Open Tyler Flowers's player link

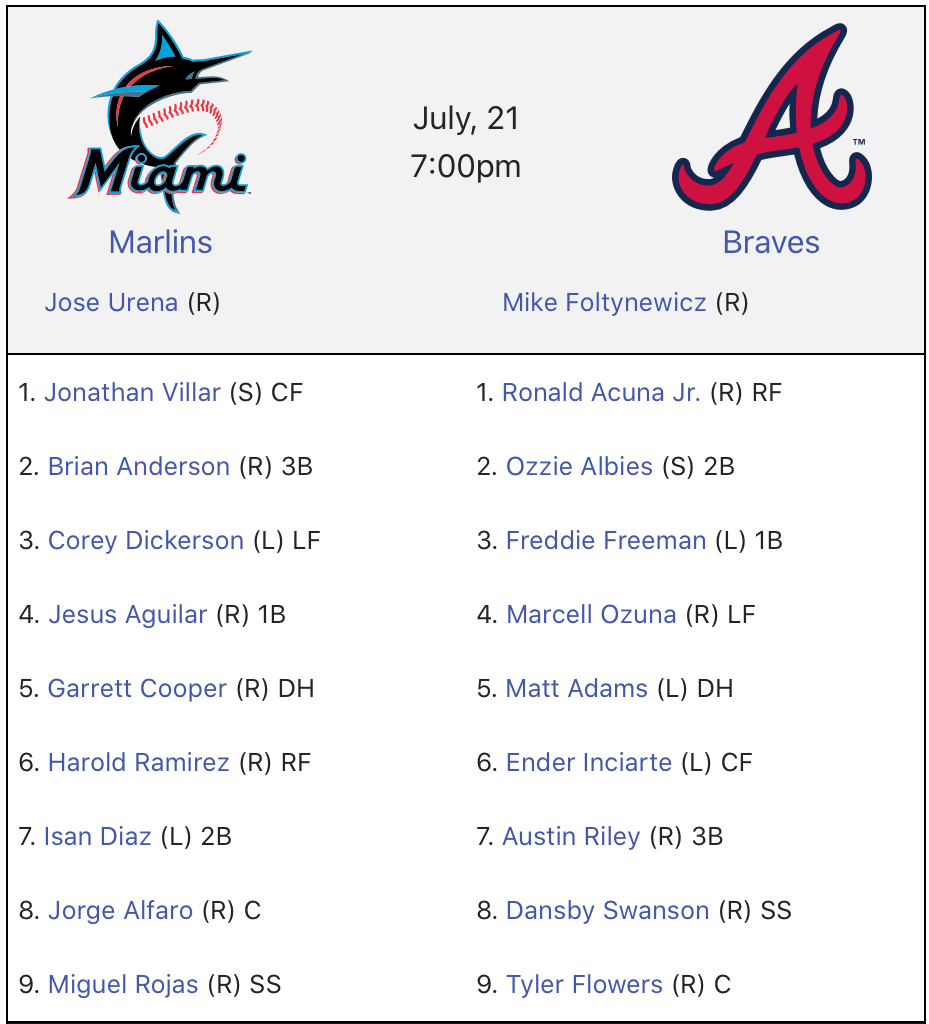point(584,984)
